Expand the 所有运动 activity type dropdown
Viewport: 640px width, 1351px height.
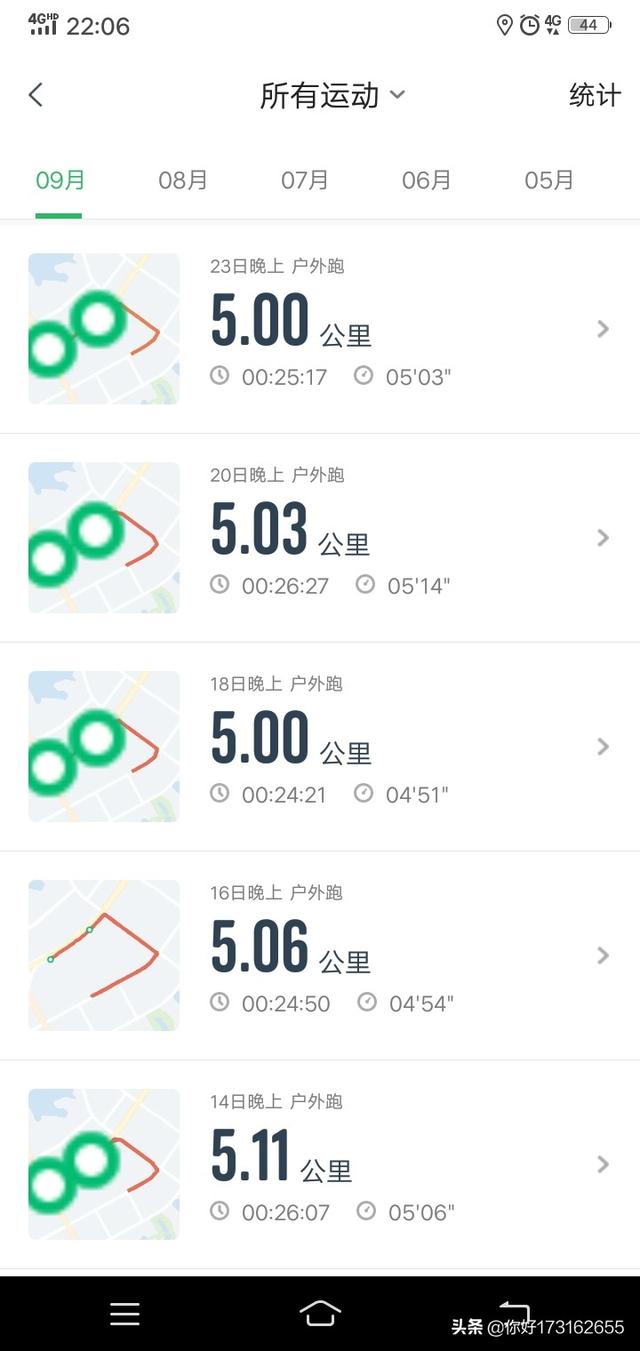tap(332, 95)
